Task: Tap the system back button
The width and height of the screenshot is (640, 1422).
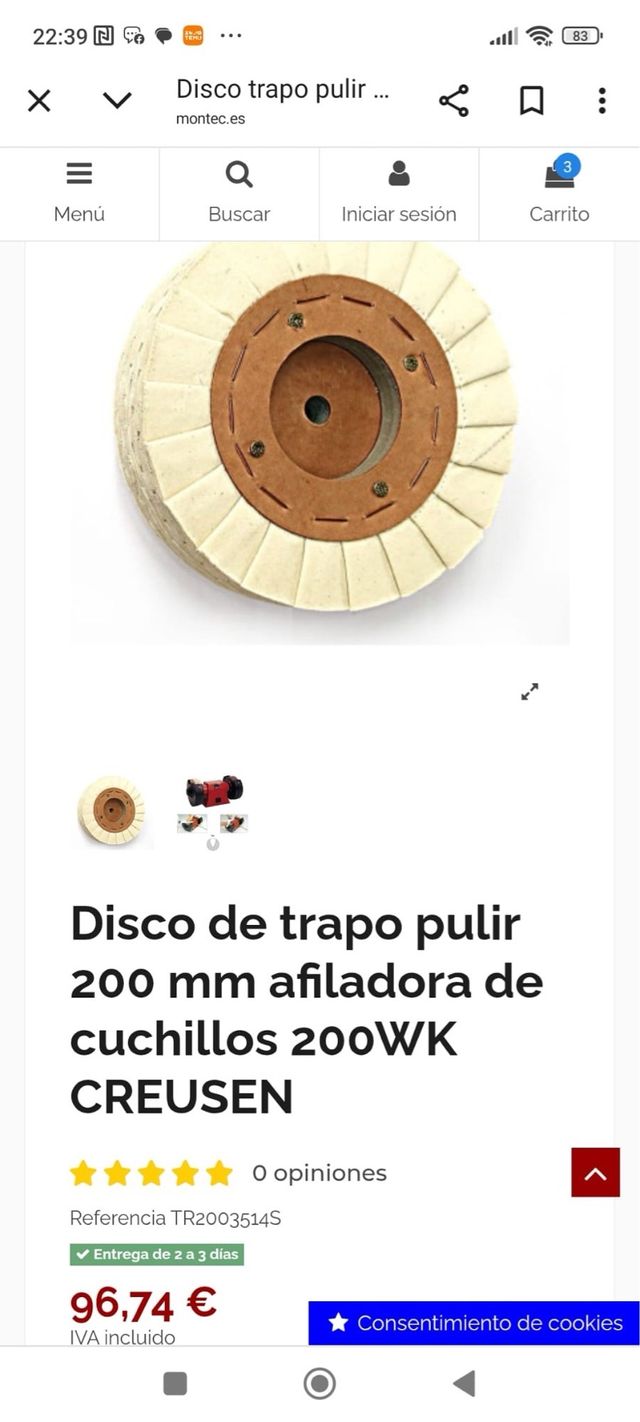Action: [x=463, y=1383]
